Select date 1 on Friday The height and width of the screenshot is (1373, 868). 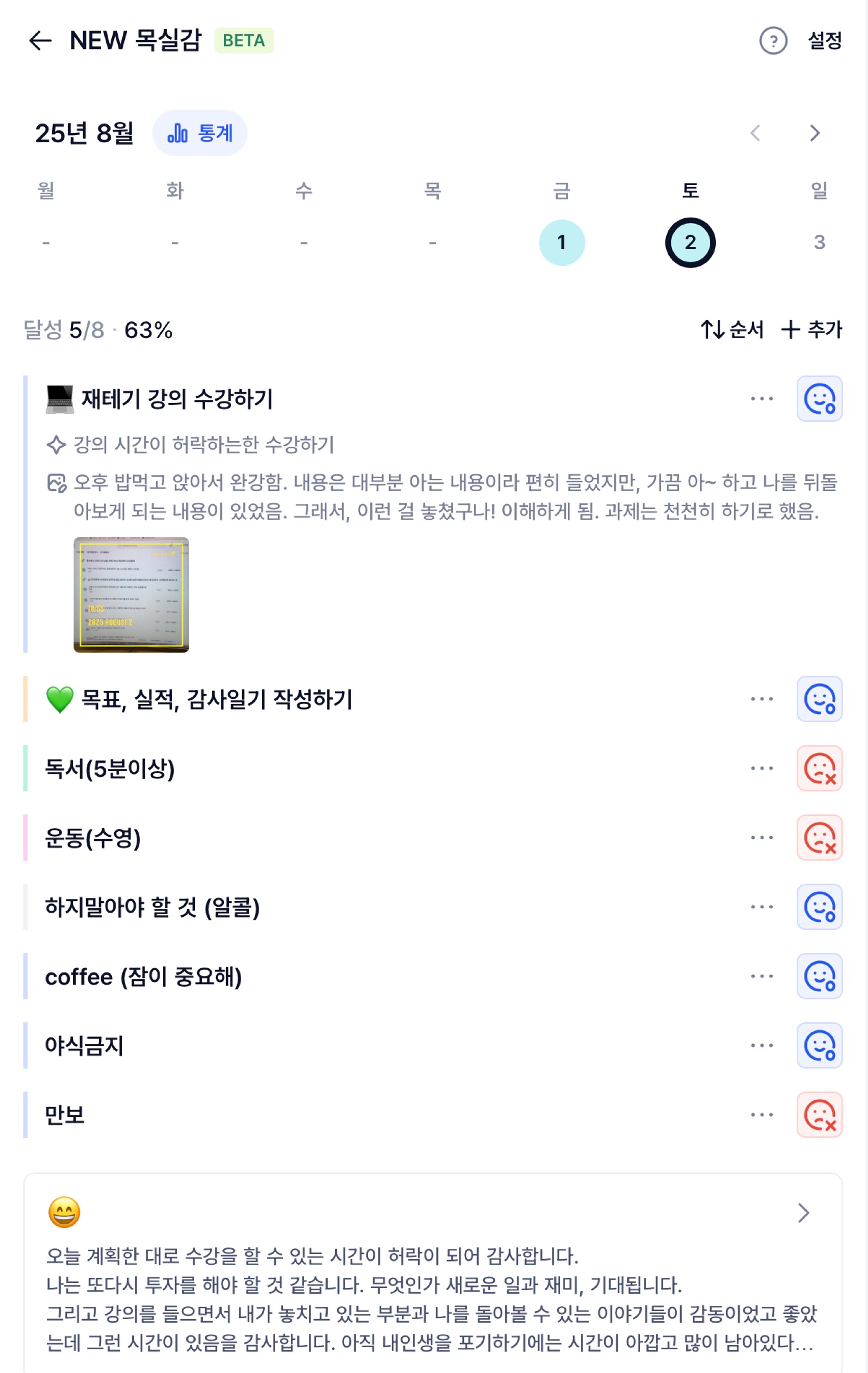(561, 242)
